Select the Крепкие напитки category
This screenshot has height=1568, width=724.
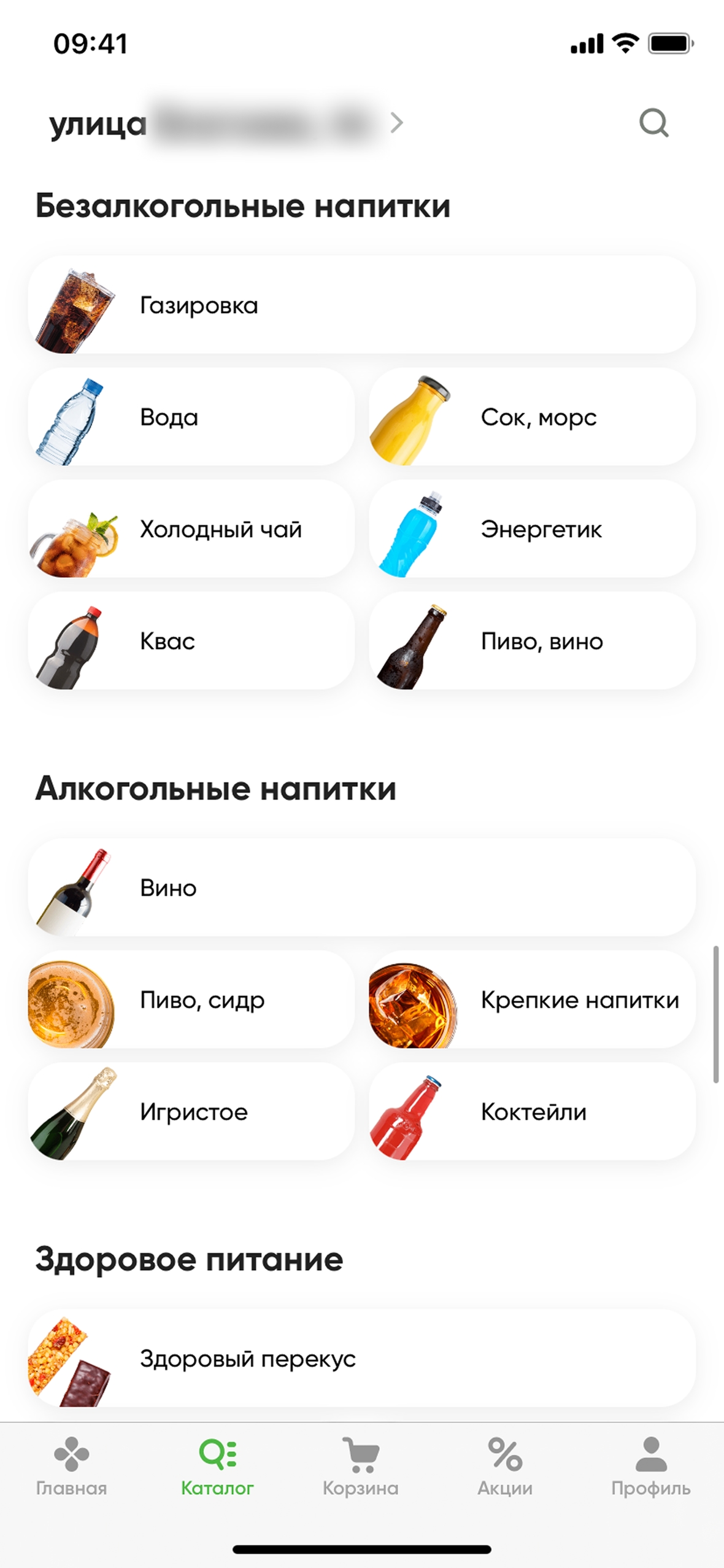(x=532, y=999)
